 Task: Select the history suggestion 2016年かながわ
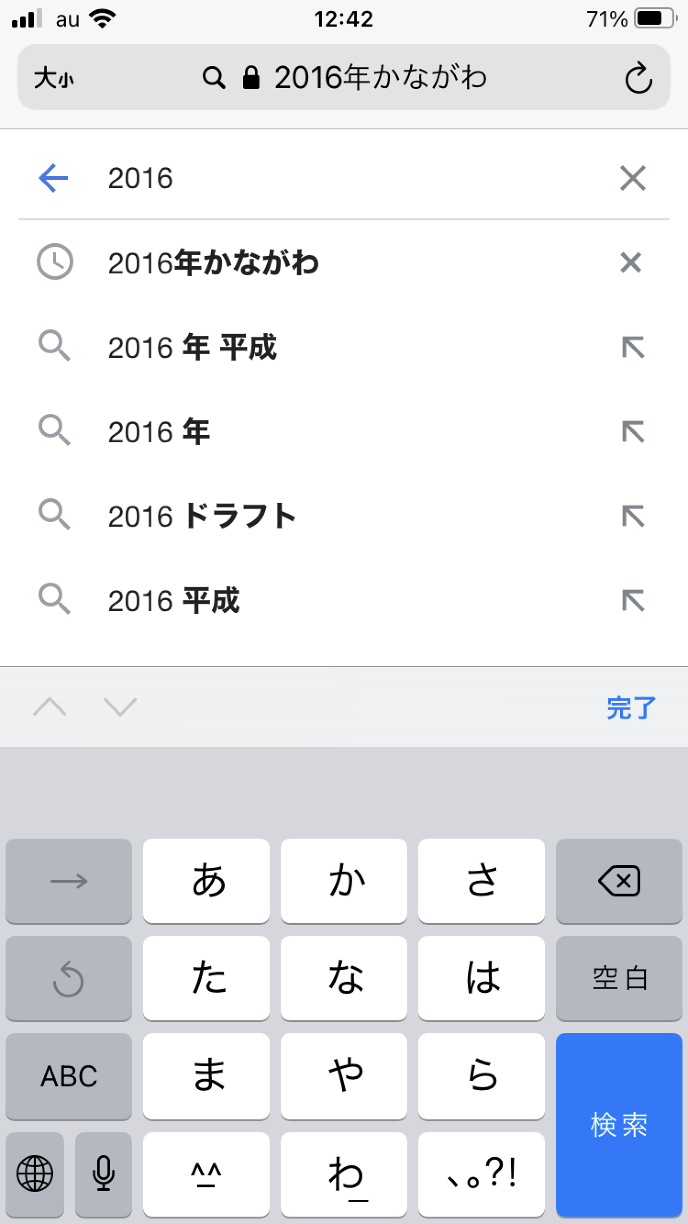click(214, 264)
